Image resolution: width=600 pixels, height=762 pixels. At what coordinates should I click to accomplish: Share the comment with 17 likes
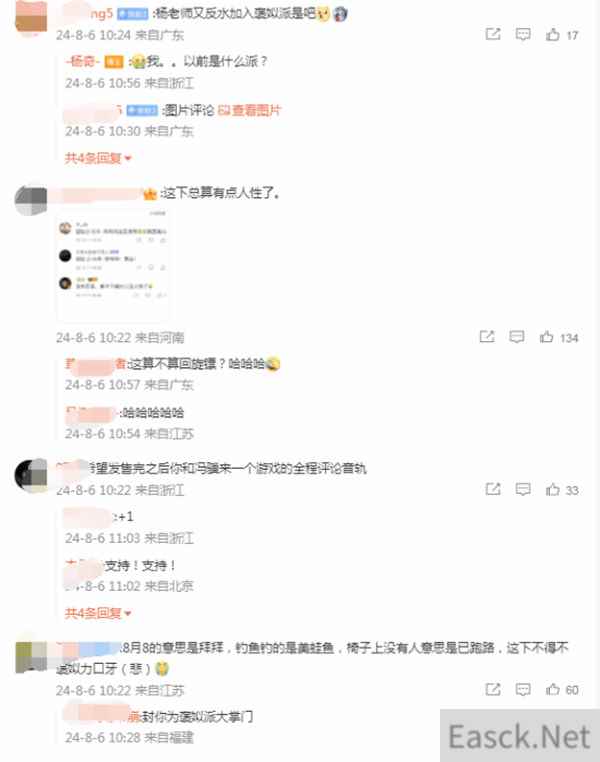tap(491, 35)
